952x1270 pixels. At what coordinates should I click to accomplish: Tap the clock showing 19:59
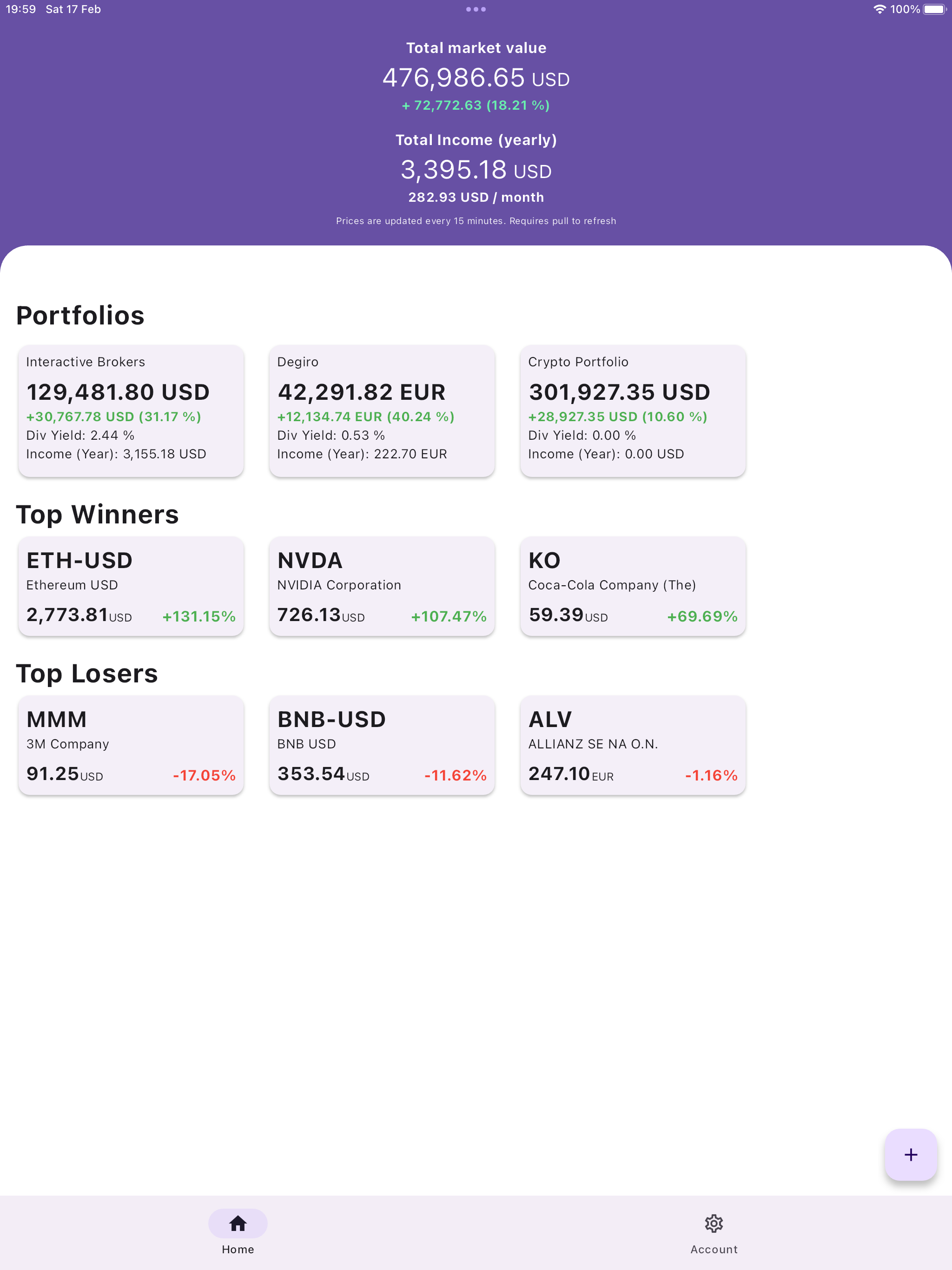click(x=22, y=9)
